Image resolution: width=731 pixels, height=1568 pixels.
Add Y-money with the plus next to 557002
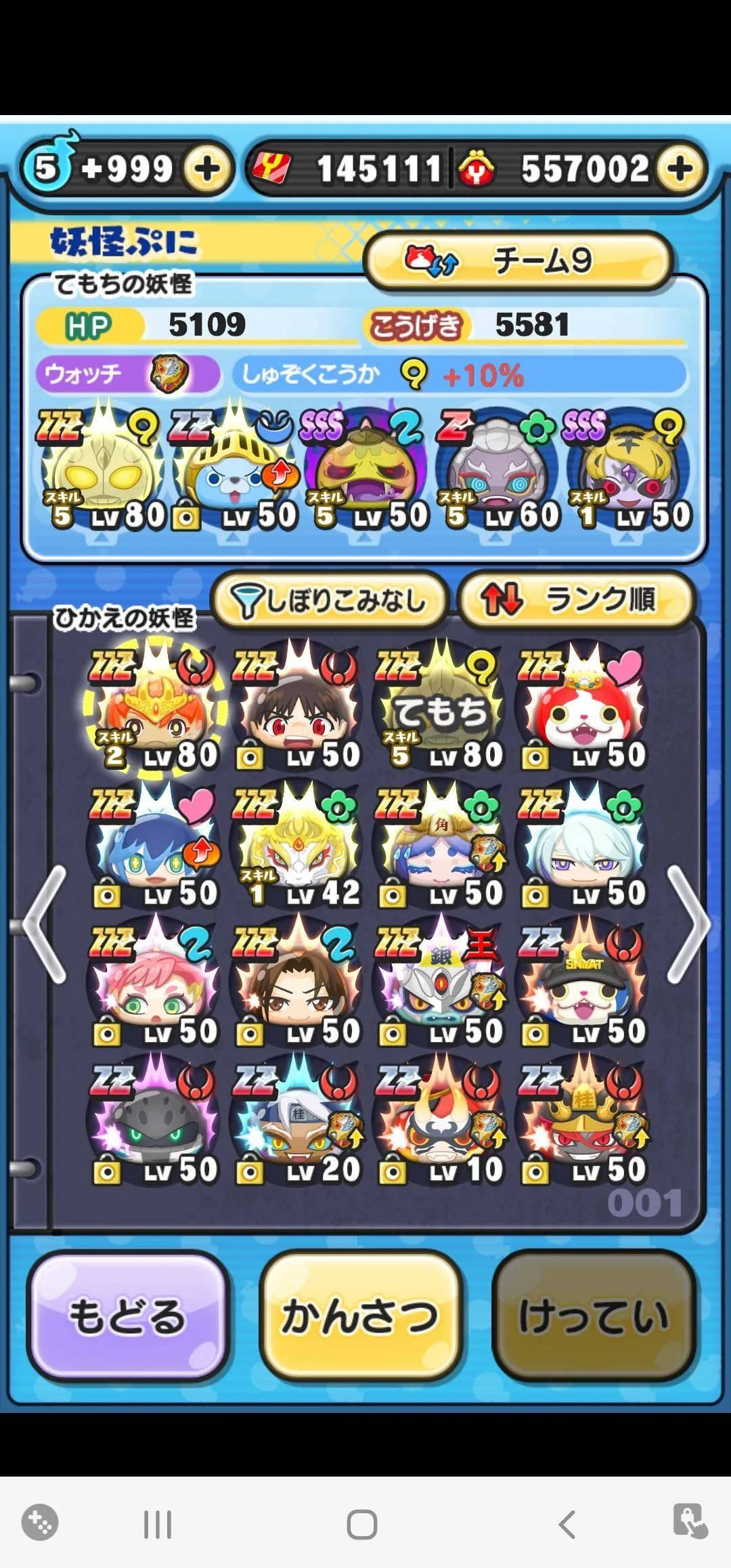(x=679, y=169)
